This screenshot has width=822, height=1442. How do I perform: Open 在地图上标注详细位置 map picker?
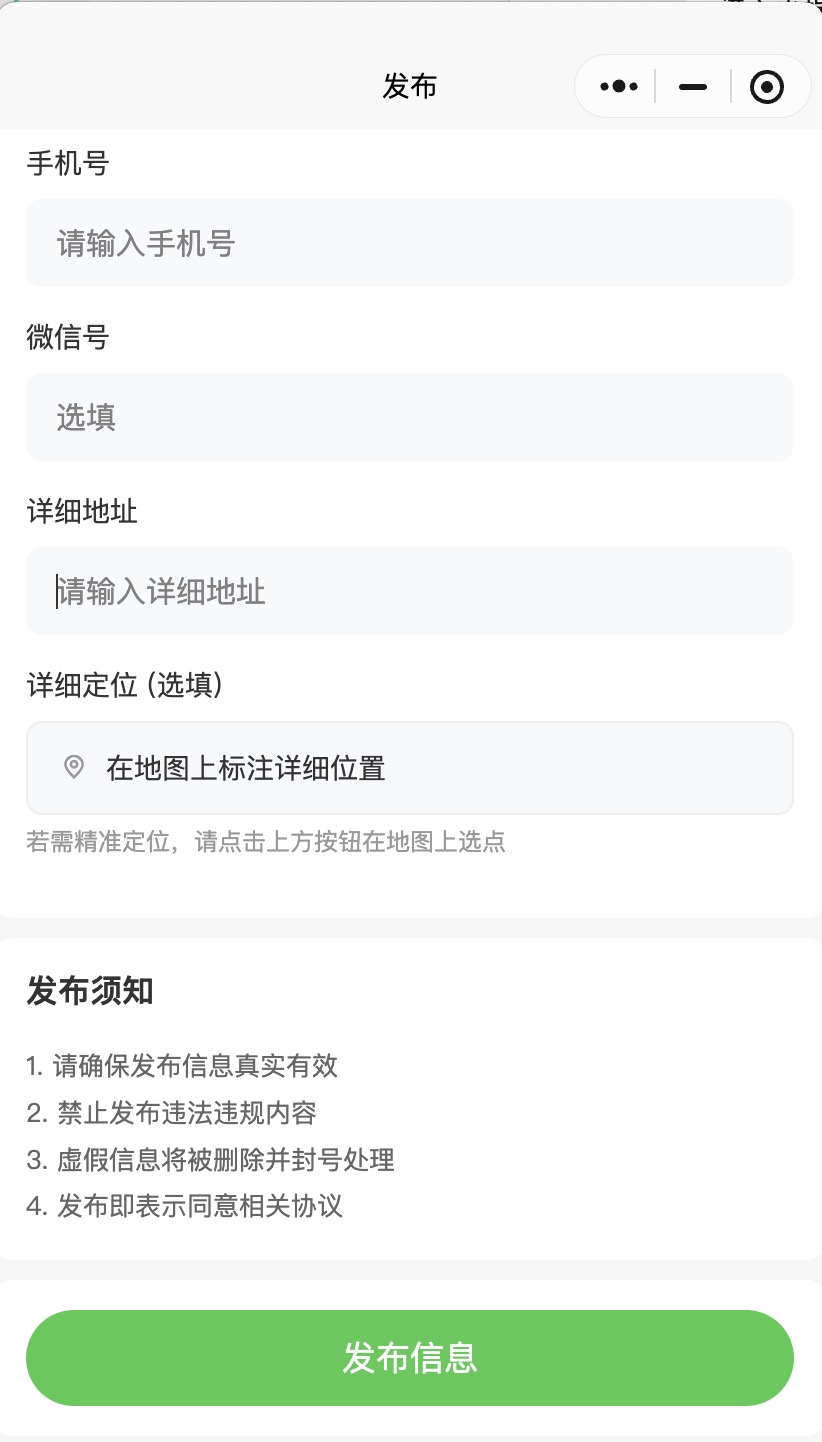tap(410, 767)
